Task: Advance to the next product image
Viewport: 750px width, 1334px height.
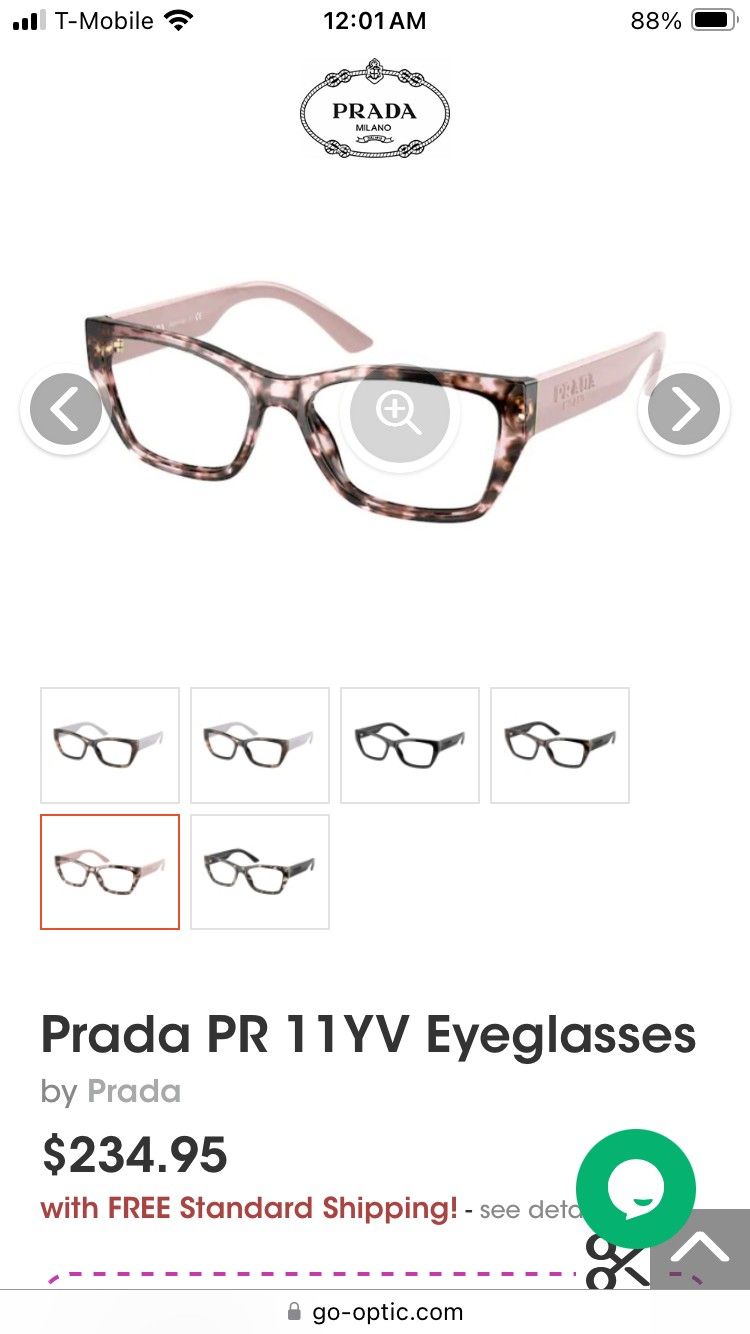Action: click(684, 410)
